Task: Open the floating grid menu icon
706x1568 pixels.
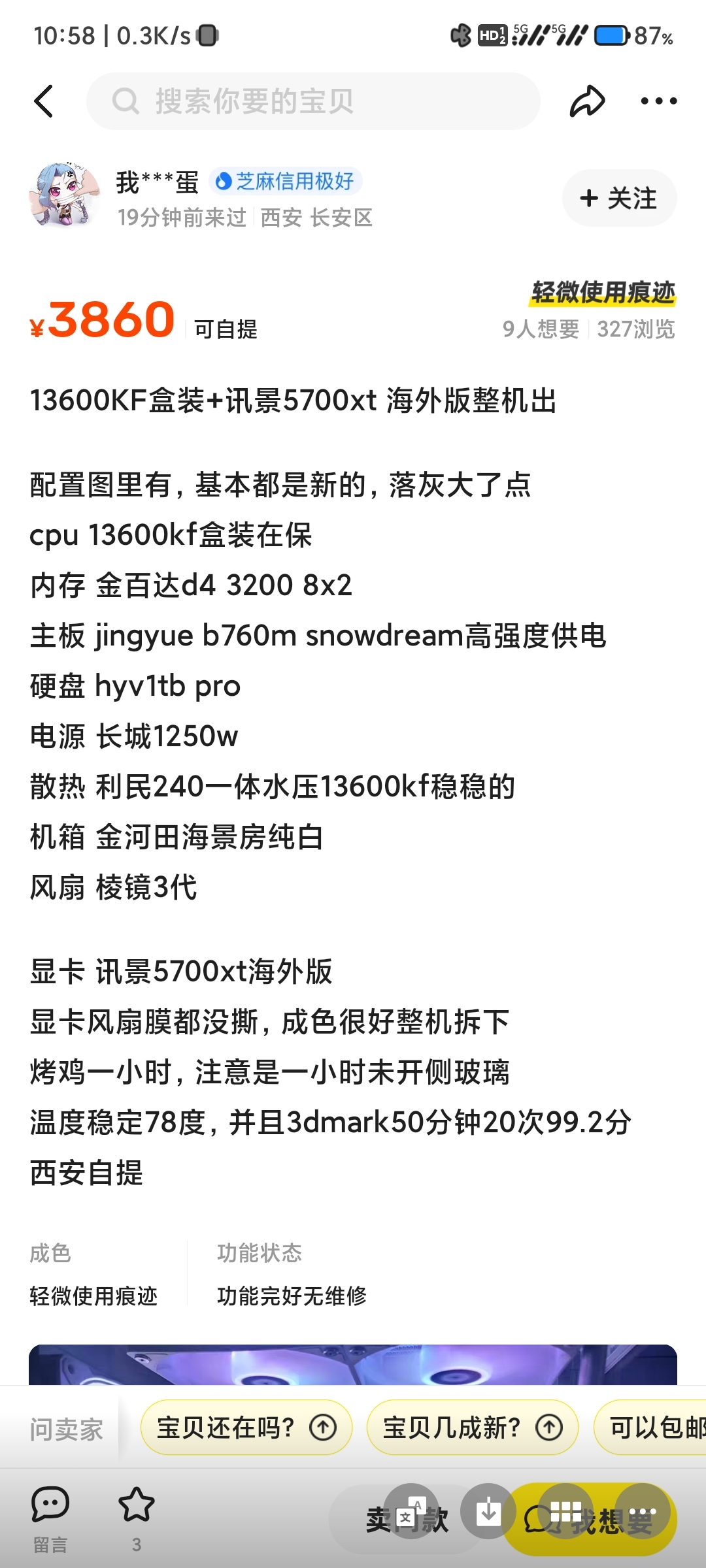Action: [566, 1511]
